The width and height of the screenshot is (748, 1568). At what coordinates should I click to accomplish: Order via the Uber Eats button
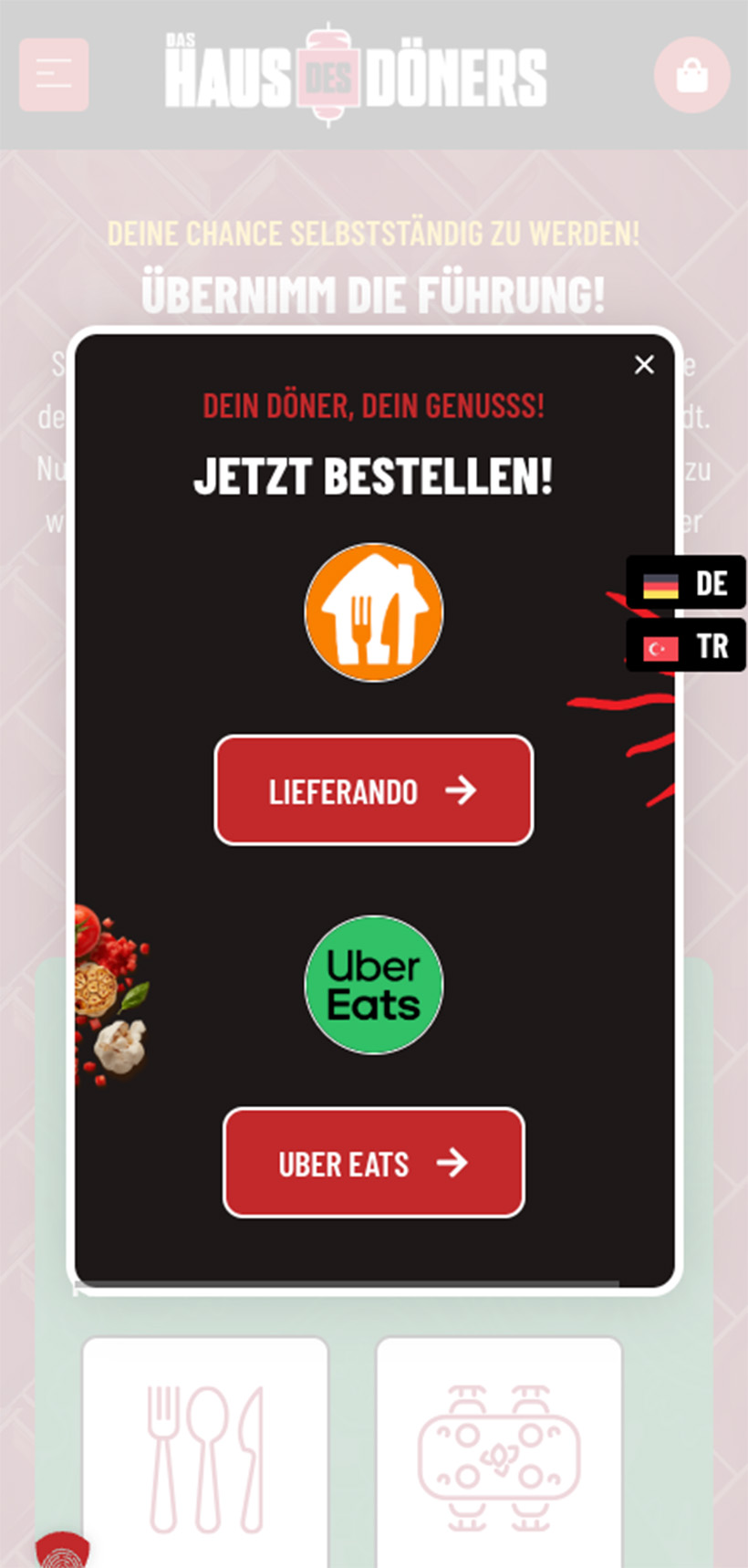pos(374,1163)
